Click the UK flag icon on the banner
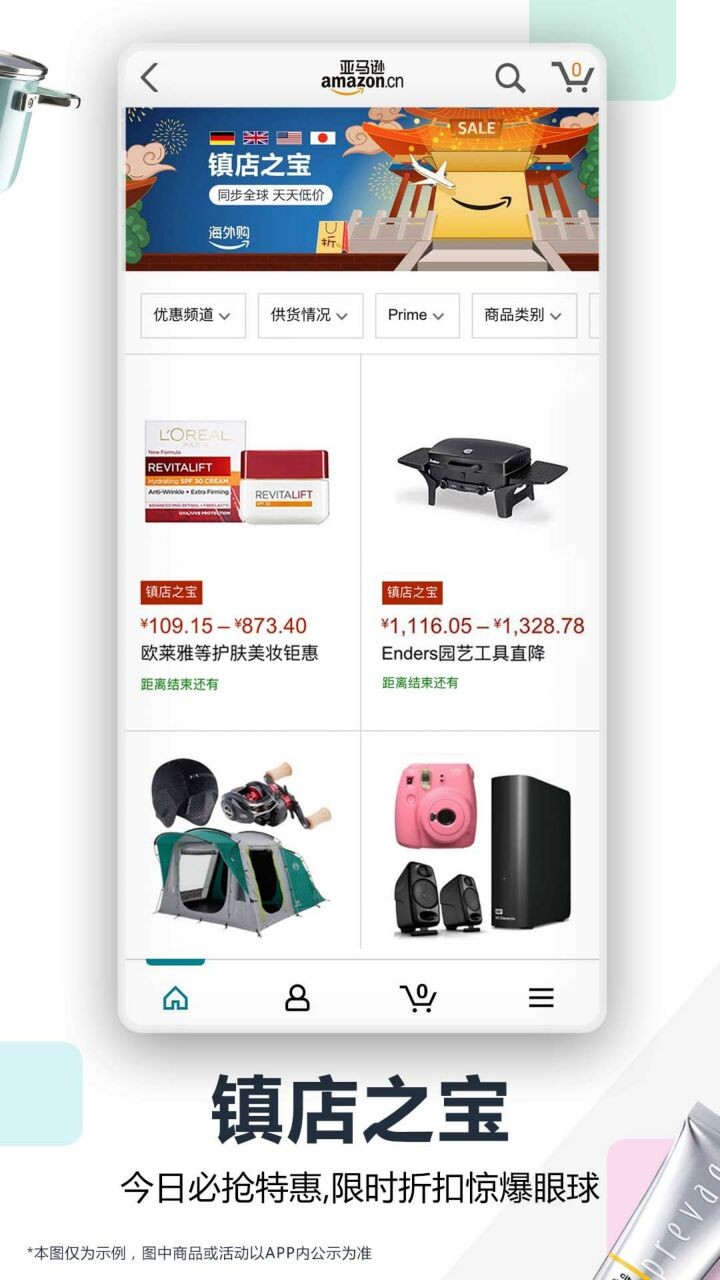Viewport: 720px width, 1280px height. pos(255,137)
